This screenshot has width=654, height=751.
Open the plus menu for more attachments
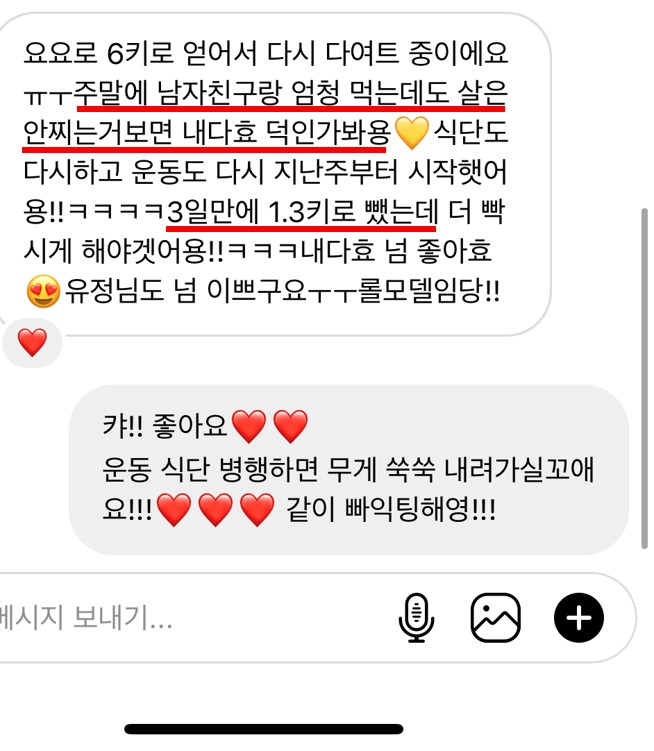(x=579, y=617)
